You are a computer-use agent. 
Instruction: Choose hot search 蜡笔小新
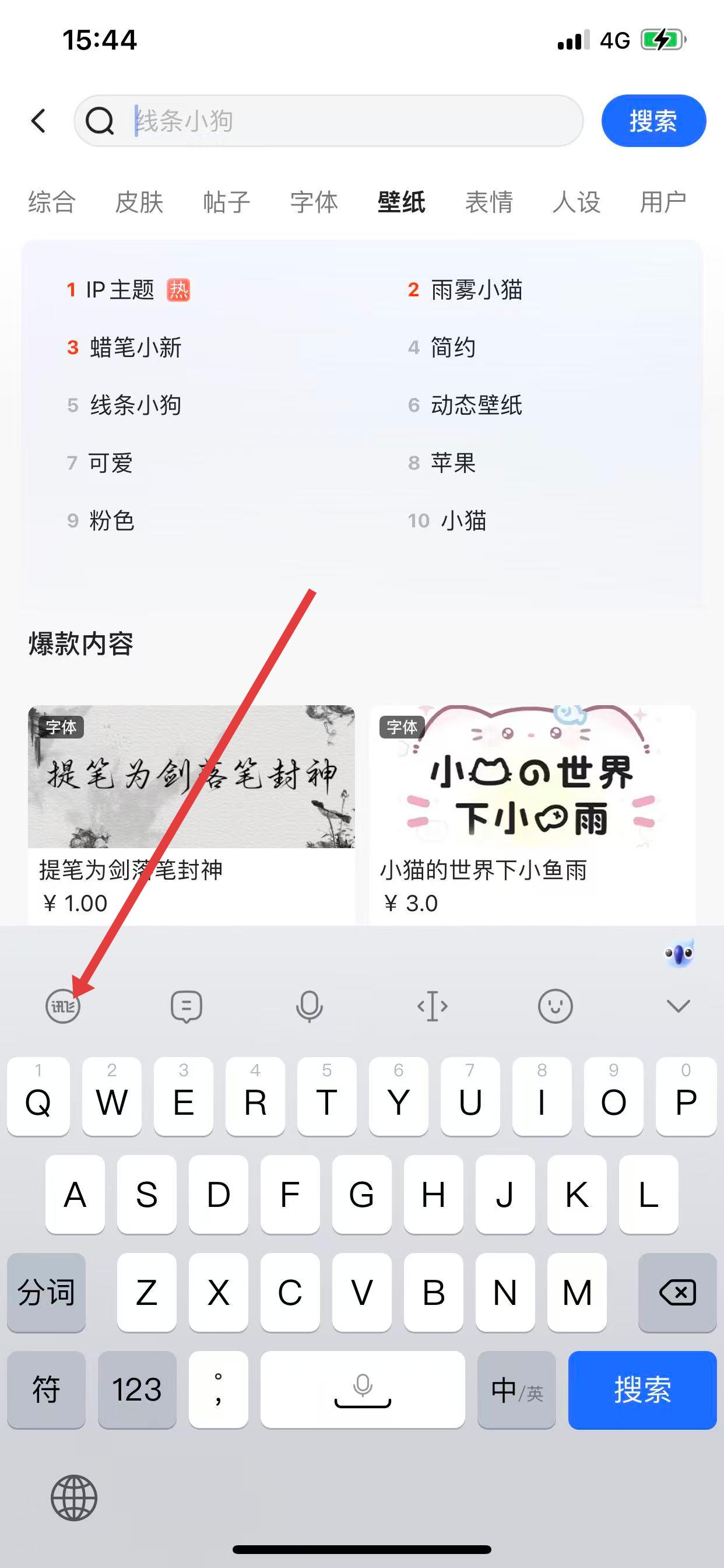coord(135,348)
